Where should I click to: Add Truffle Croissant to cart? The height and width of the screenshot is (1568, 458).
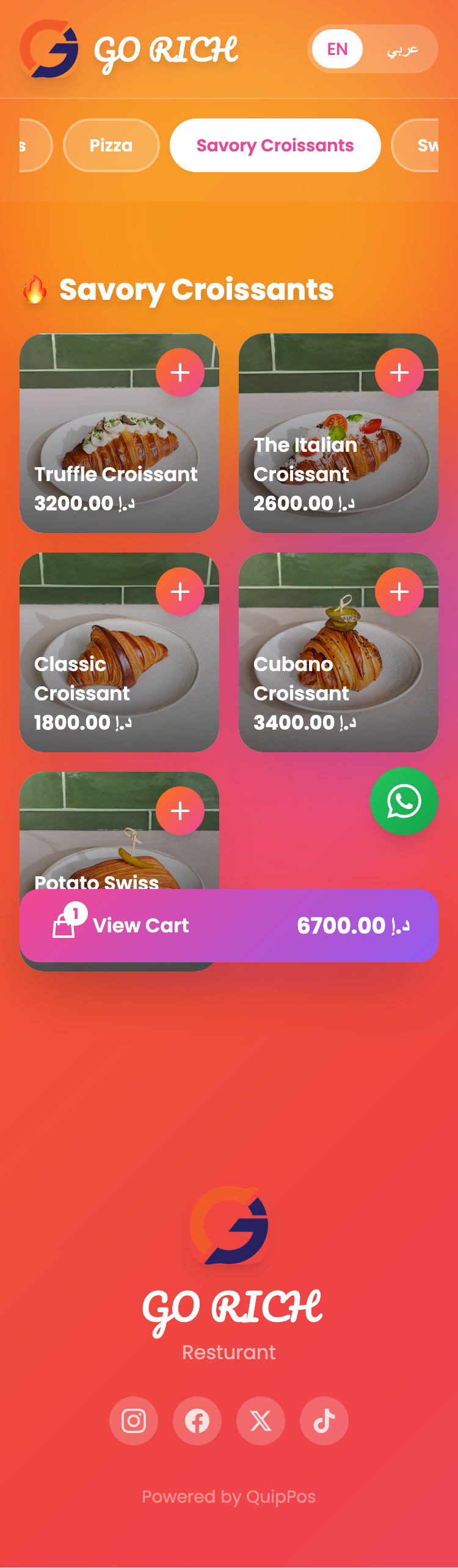(x=180, y=372)
